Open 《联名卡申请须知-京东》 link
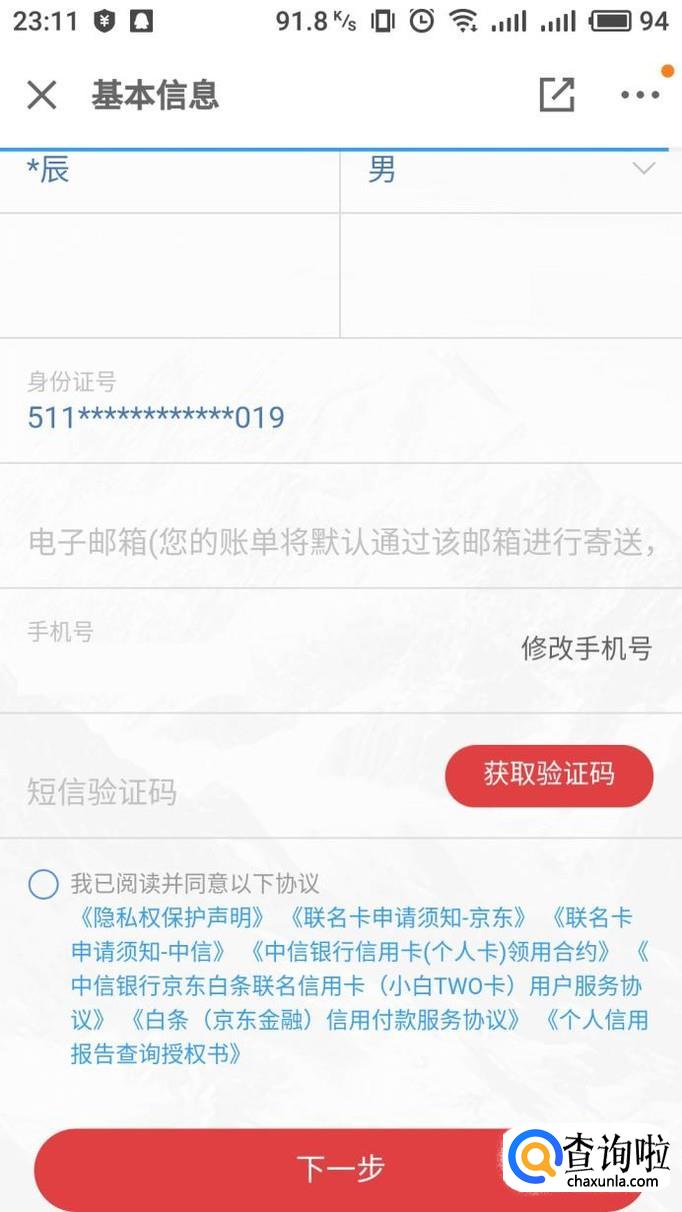682x1212 pixels. click(409, 918)
